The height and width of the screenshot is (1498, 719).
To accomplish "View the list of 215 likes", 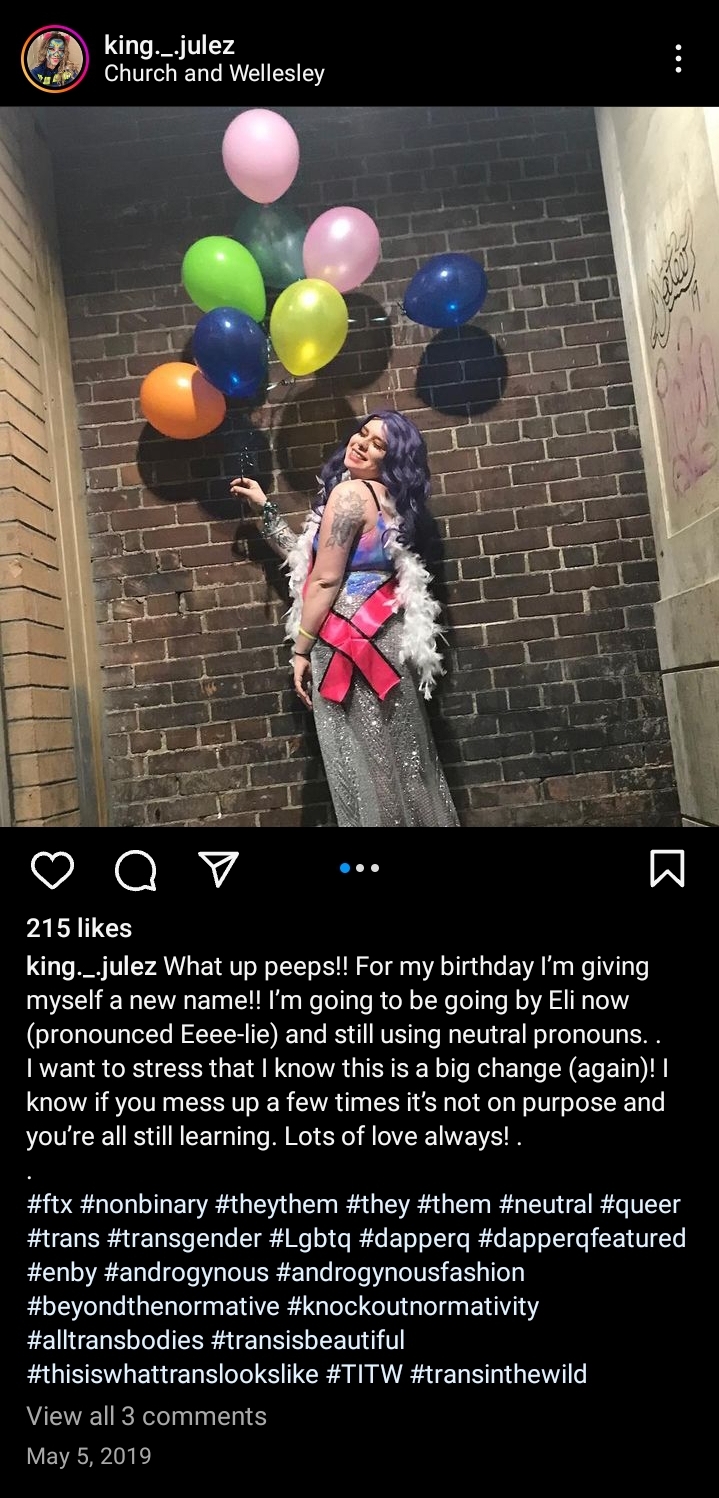I will 79,928.
